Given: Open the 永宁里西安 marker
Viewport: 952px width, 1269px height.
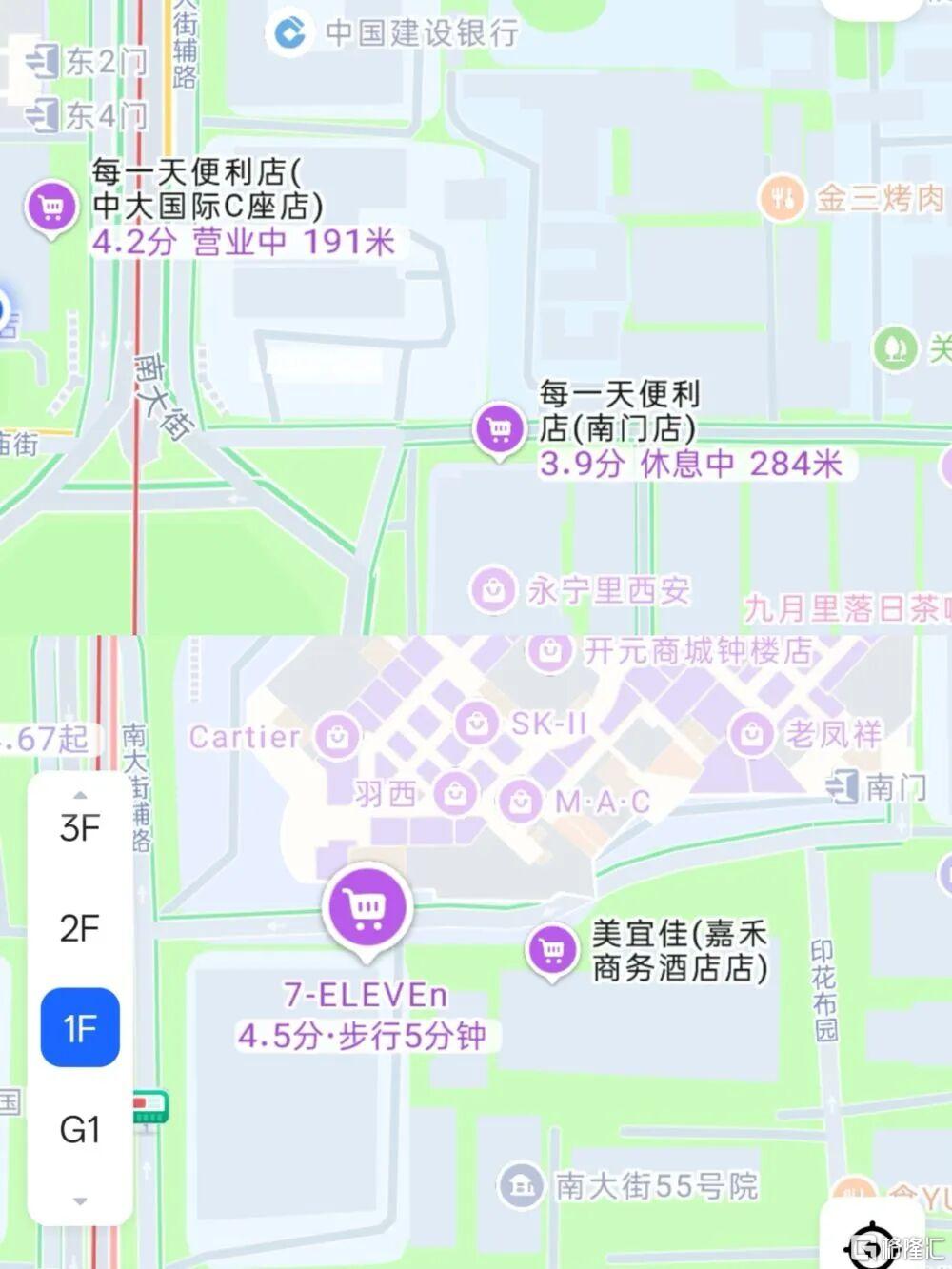Looking at the screenshot, I should (x=493, y=590).
